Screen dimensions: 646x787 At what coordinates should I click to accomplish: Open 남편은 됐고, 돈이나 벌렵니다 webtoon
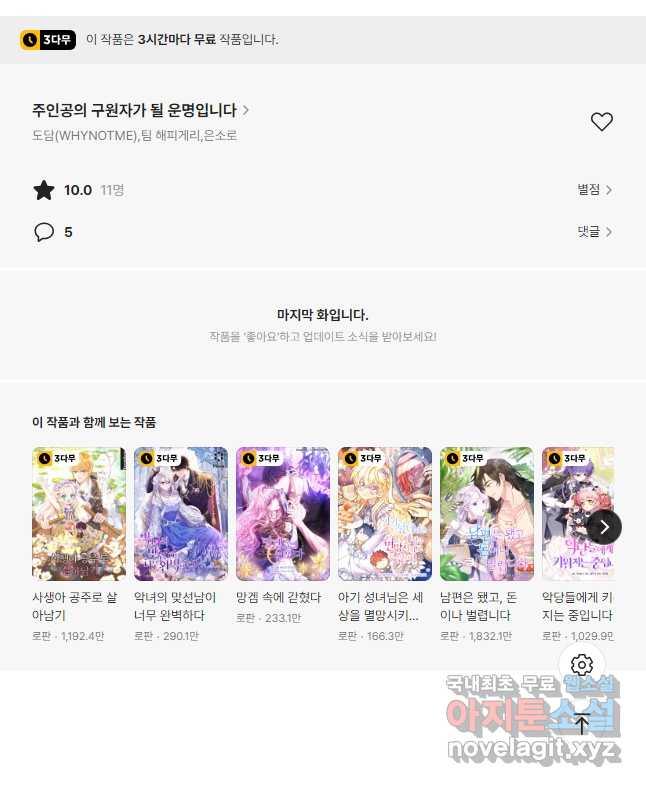tap(487, 514)
